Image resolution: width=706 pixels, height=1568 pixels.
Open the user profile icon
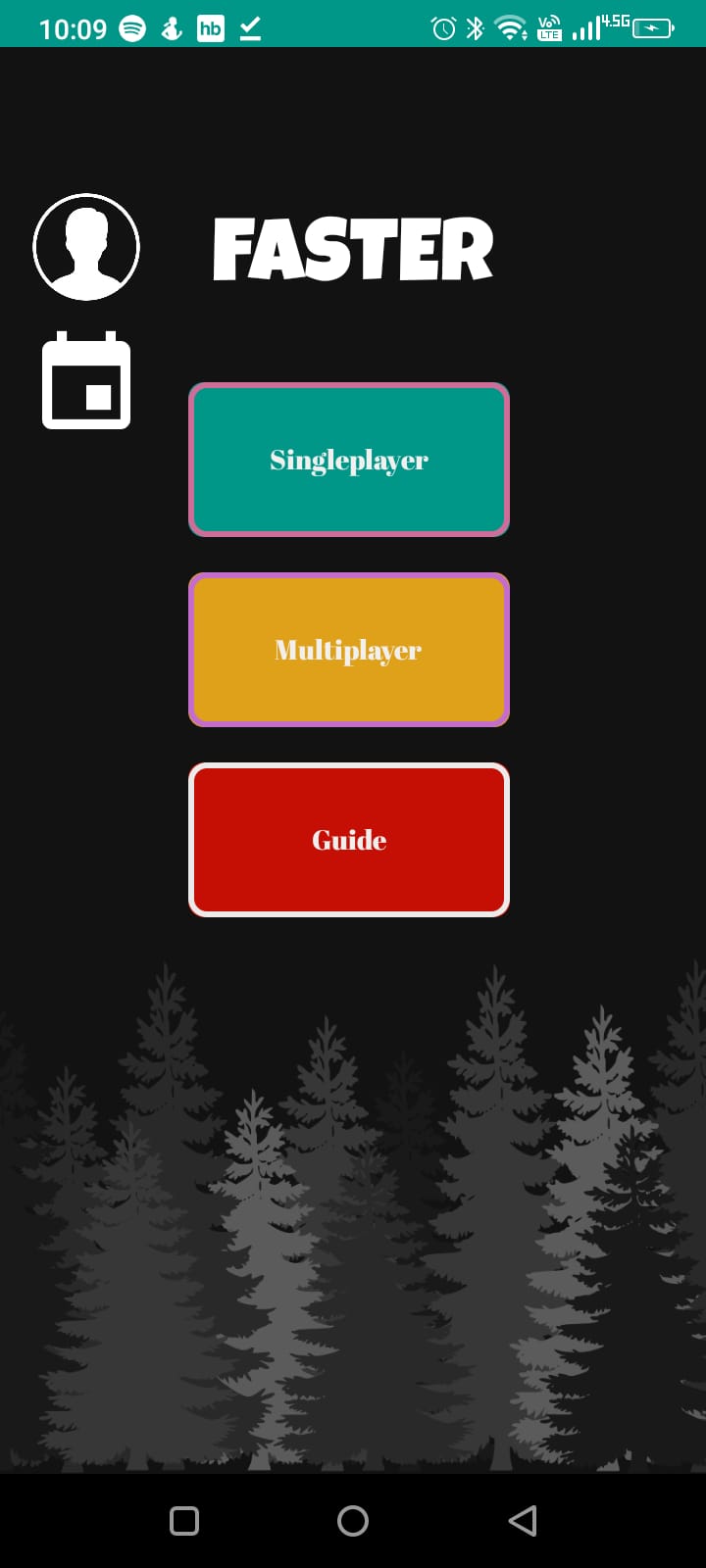click(86, 247)
